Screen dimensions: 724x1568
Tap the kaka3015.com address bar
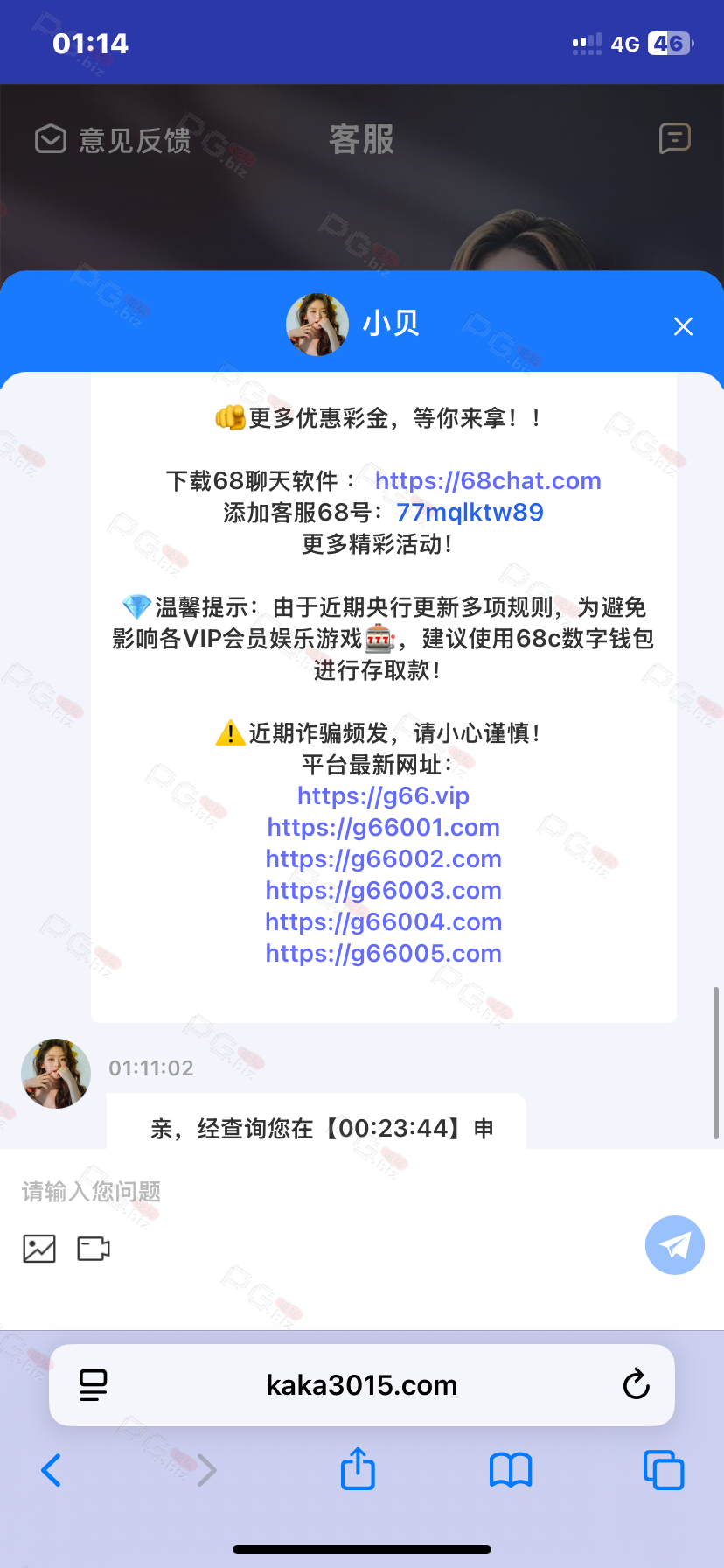pos(362,1385)
